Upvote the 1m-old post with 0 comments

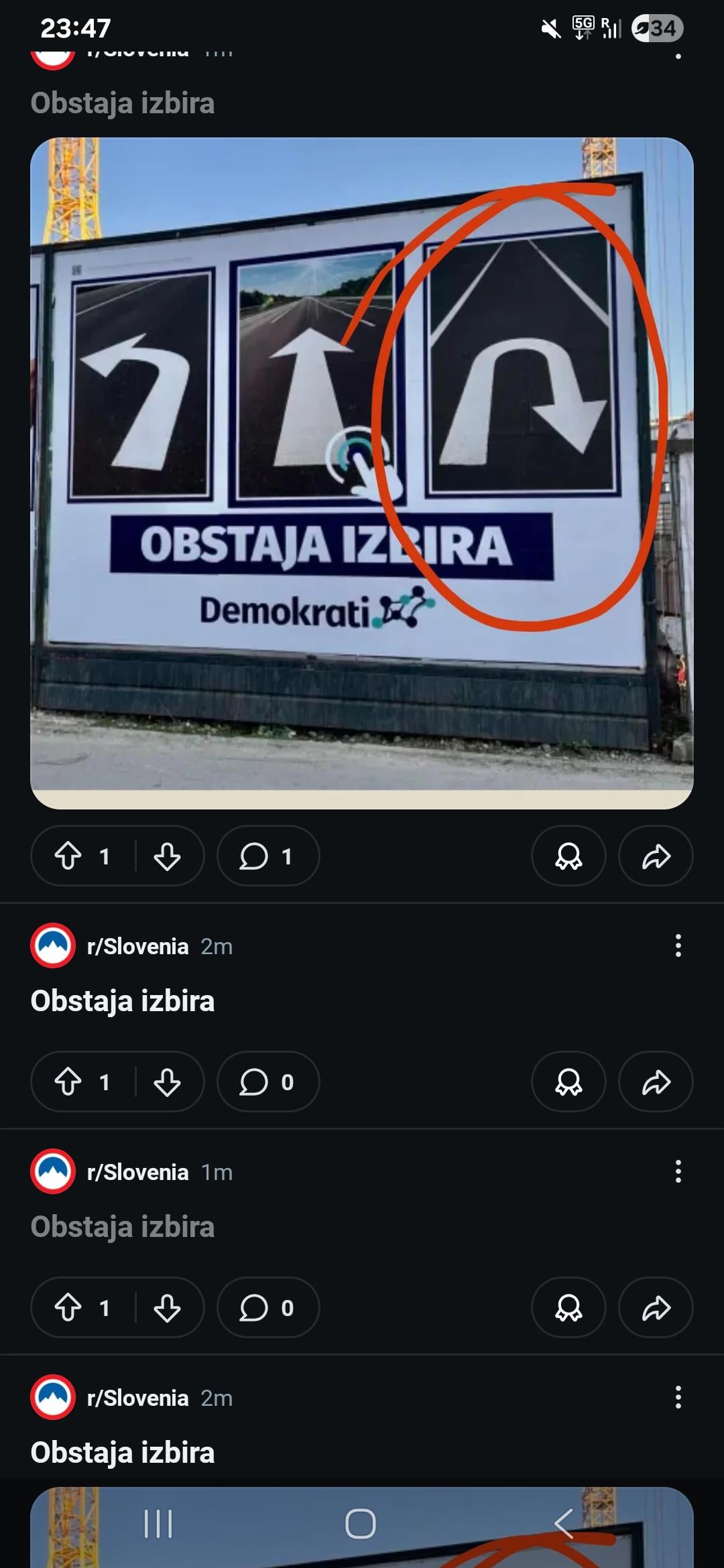click(x=68, y=1307)
